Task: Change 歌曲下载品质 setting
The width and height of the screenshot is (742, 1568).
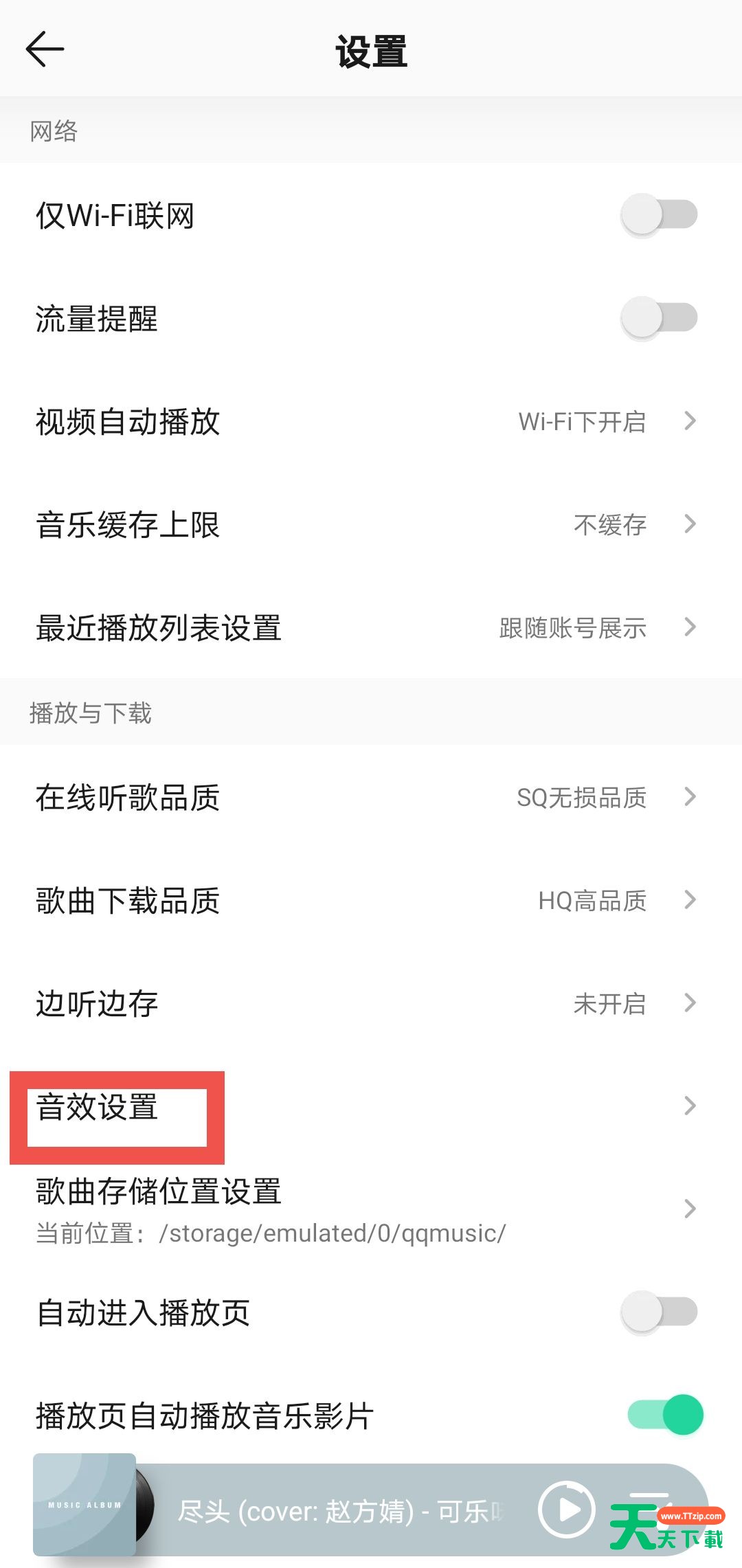Action: (371, 901)
